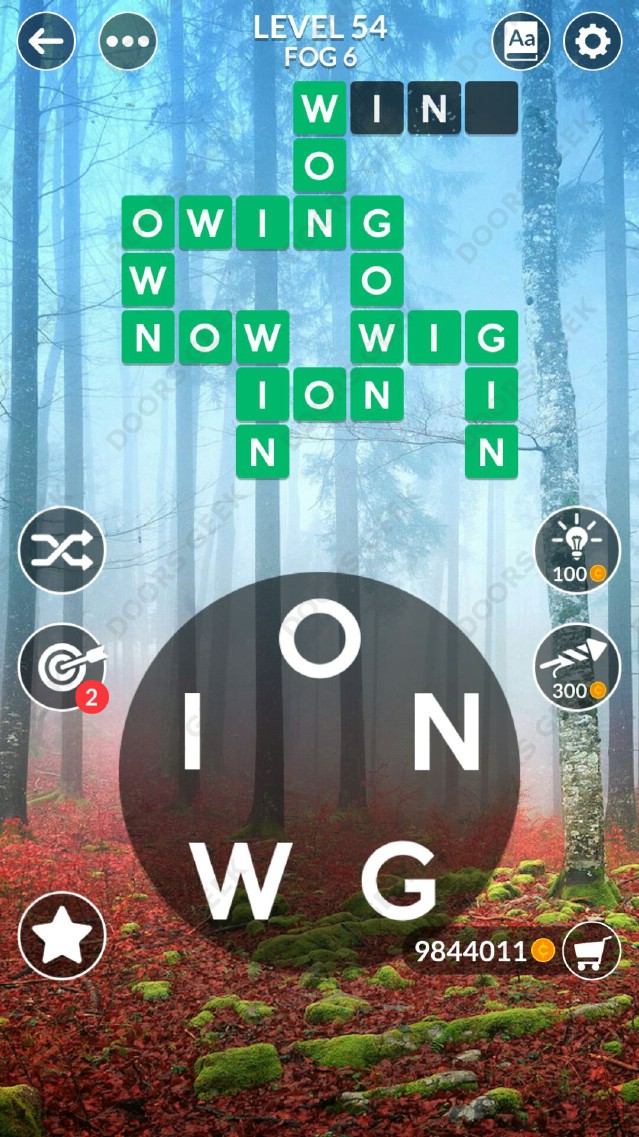
Task: Open the star button
Action: coord(62,935)
